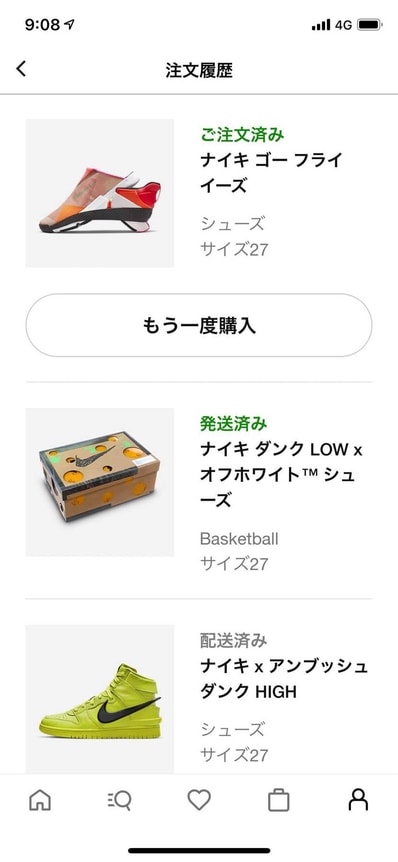Image resolution: width=398 pixels, height=862 pixels.
Task: Open the ナイキ x アンブッシュ ダンク HIGH order
Action: (199, 699)
